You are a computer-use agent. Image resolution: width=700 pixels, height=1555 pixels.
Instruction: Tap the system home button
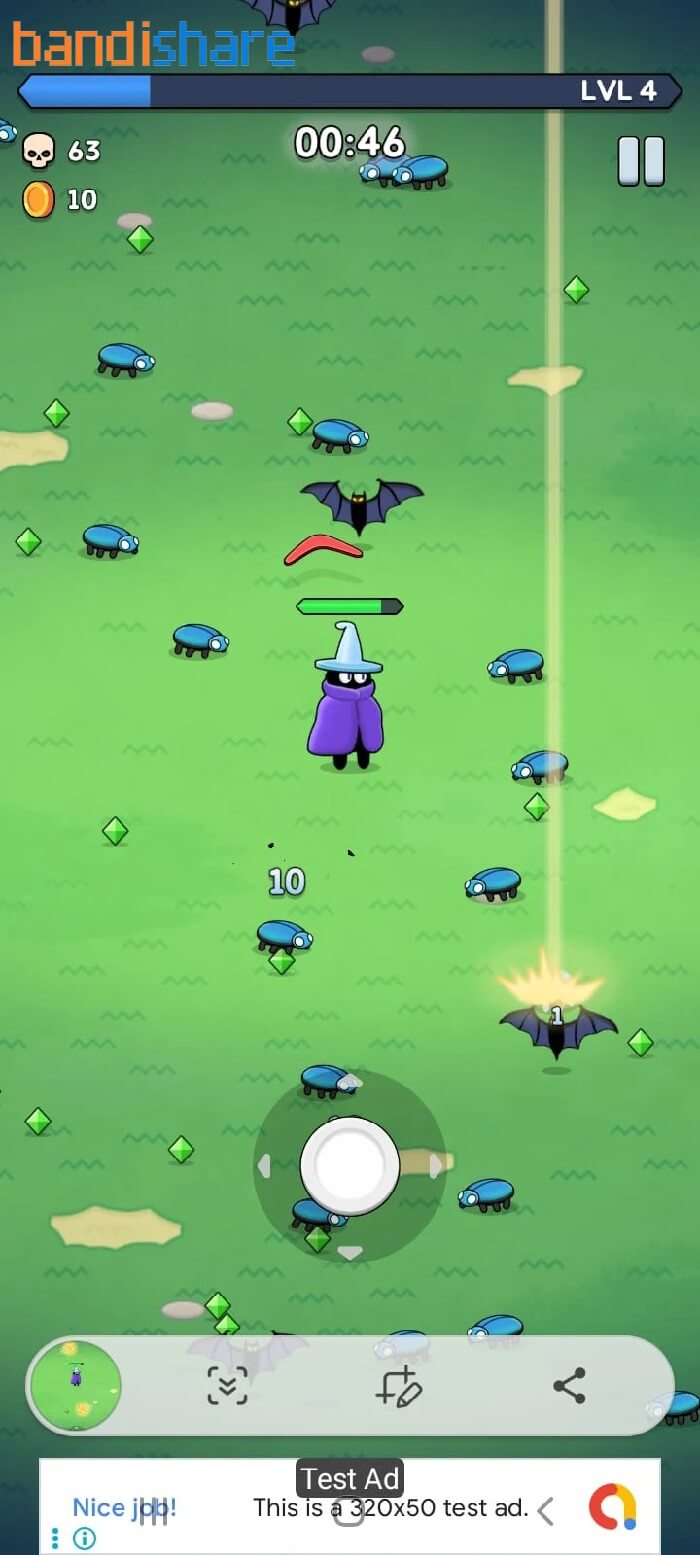(348, 1510)
